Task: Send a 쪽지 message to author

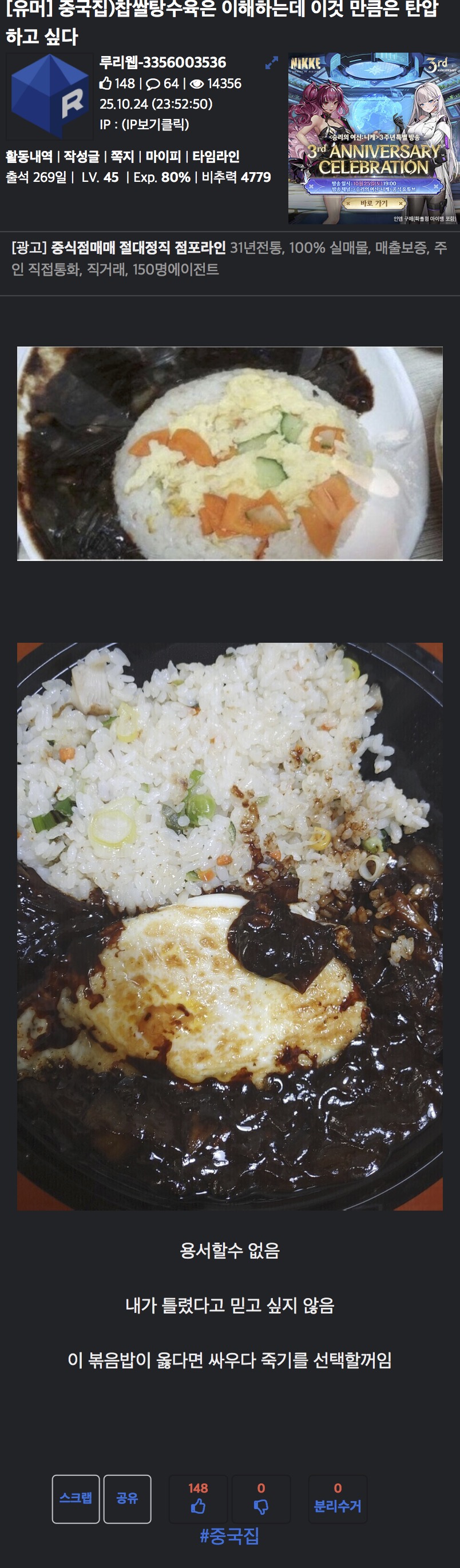Action: (122, 157)
